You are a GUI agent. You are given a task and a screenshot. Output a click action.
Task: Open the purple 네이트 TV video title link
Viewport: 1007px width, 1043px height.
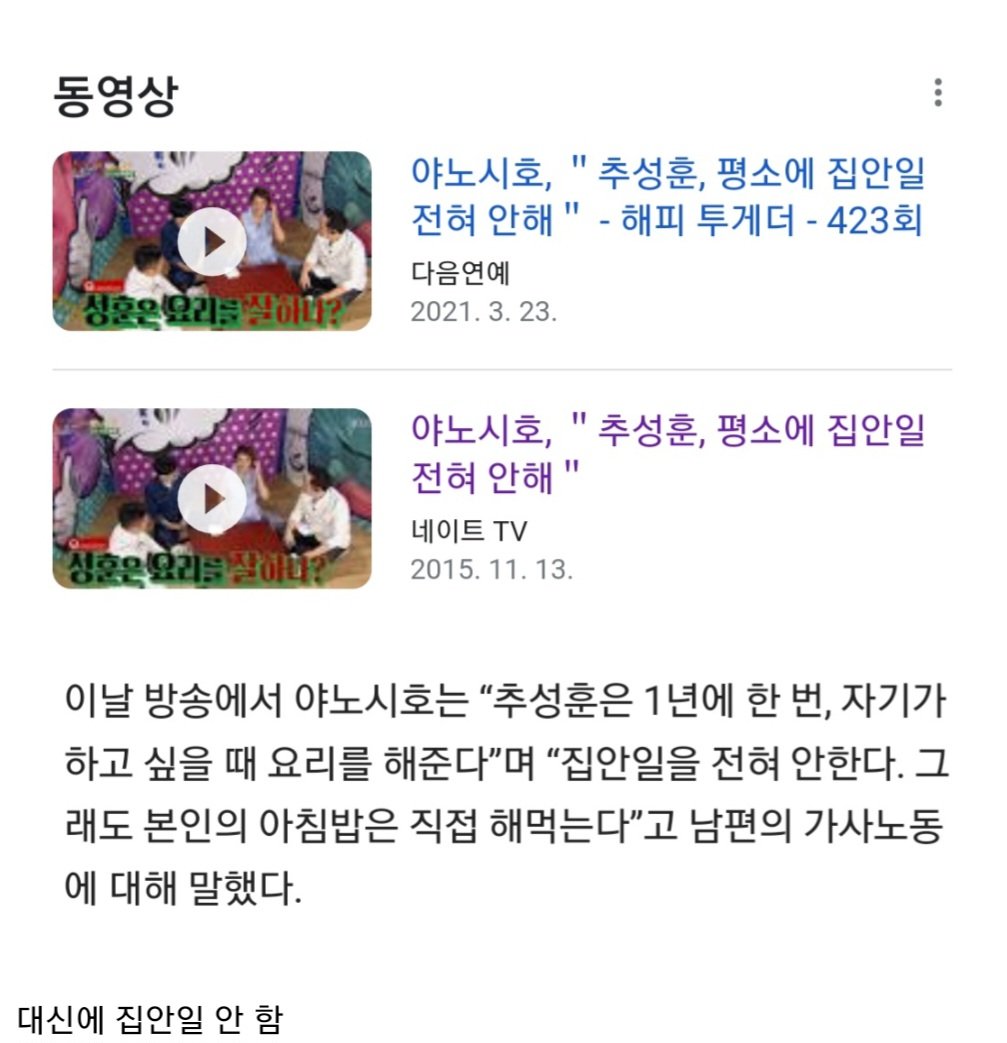667,454
